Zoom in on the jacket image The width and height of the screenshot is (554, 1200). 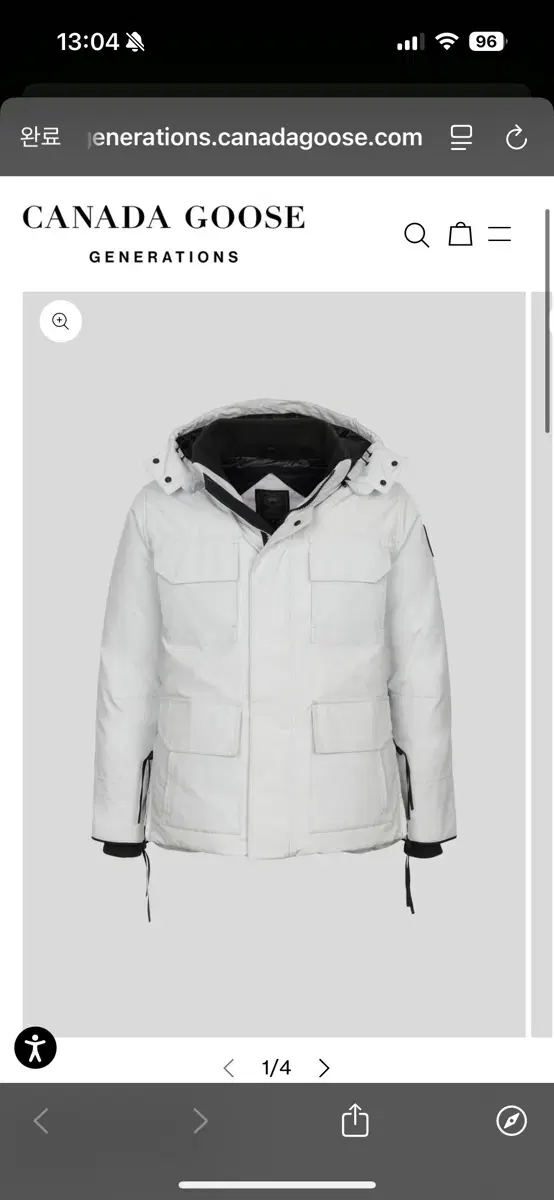coord(61,321)
